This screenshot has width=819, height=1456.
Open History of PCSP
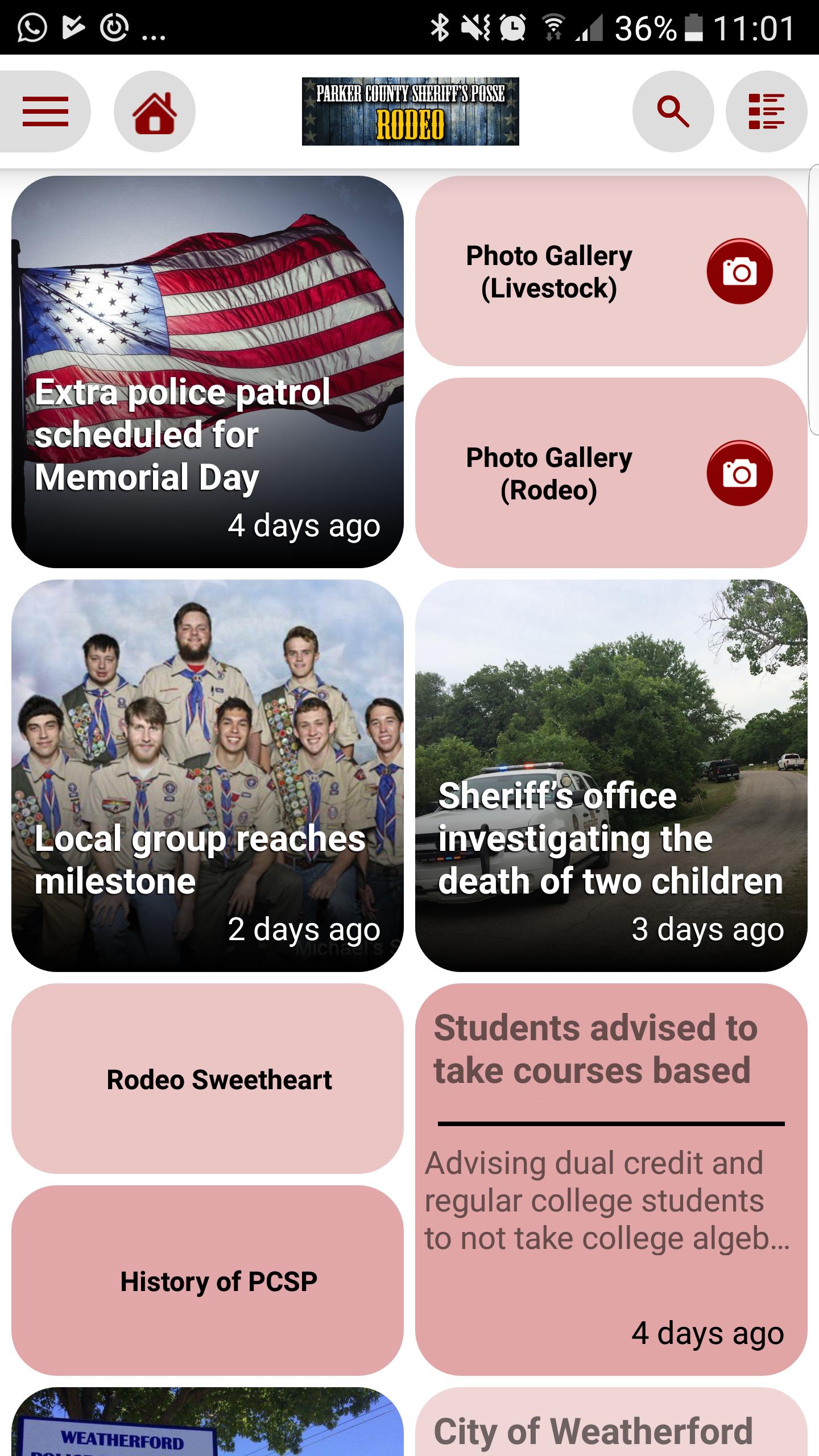[208, 1281]
